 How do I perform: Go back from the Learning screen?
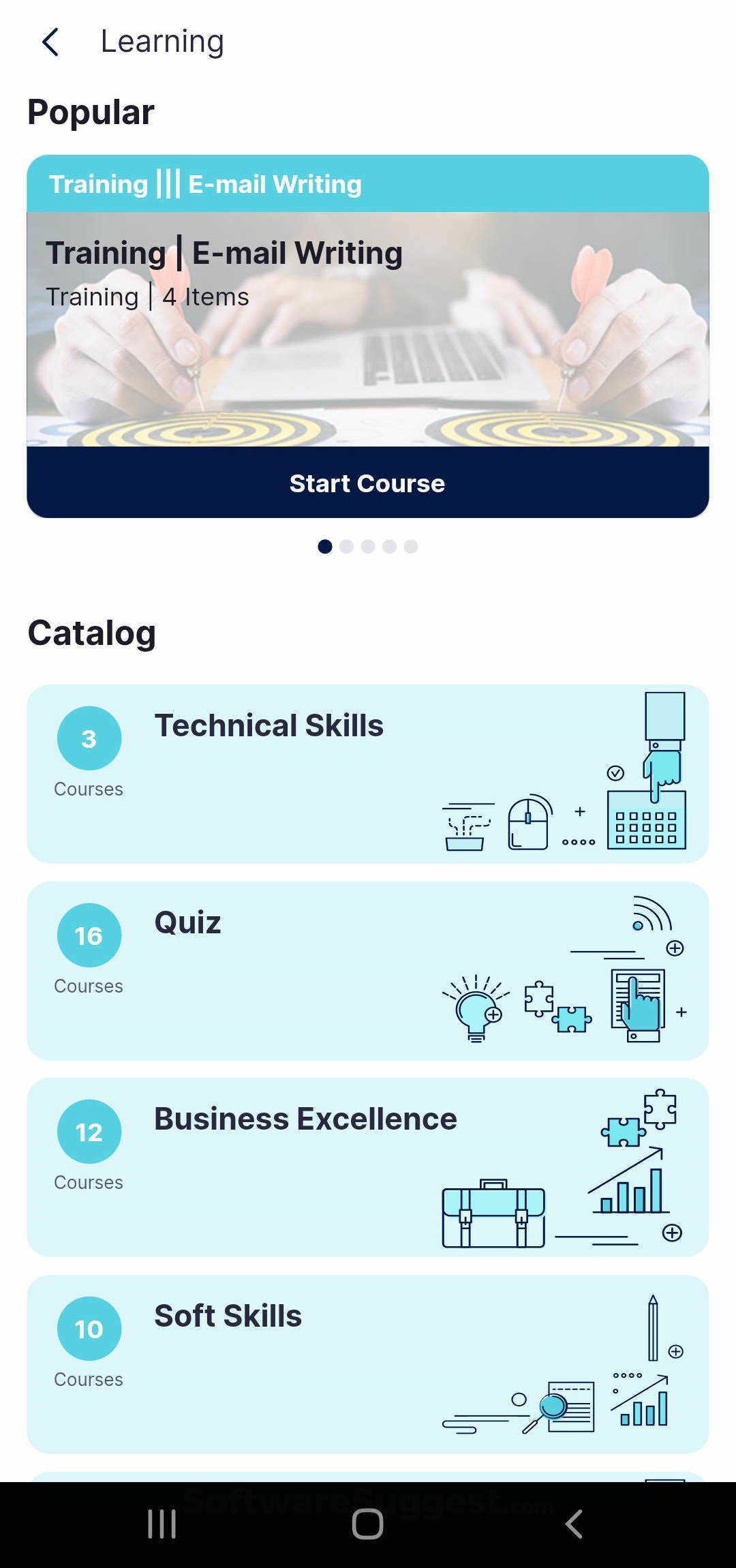pyautogui.click(x=50, y=42)
